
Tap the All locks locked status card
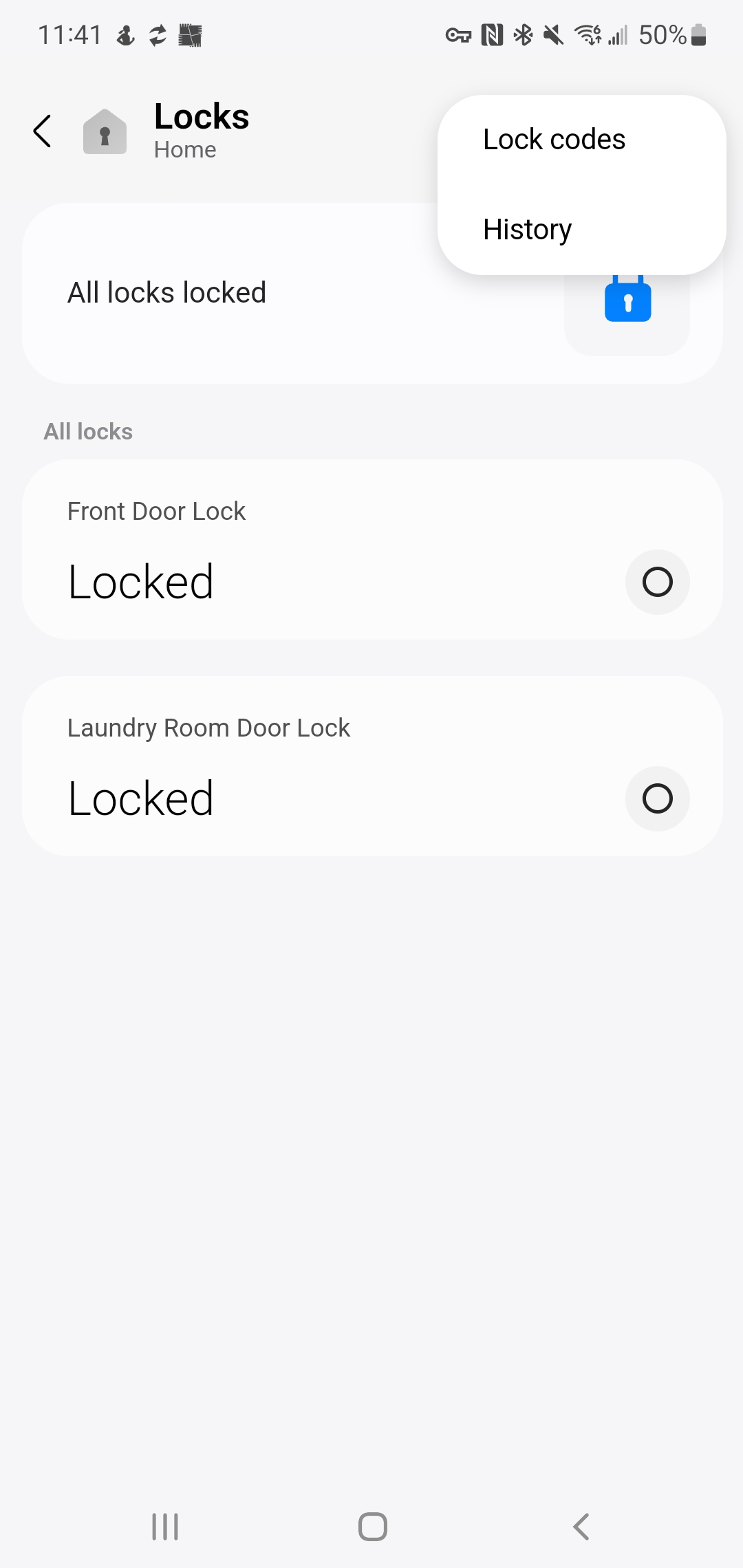[275, 292]
